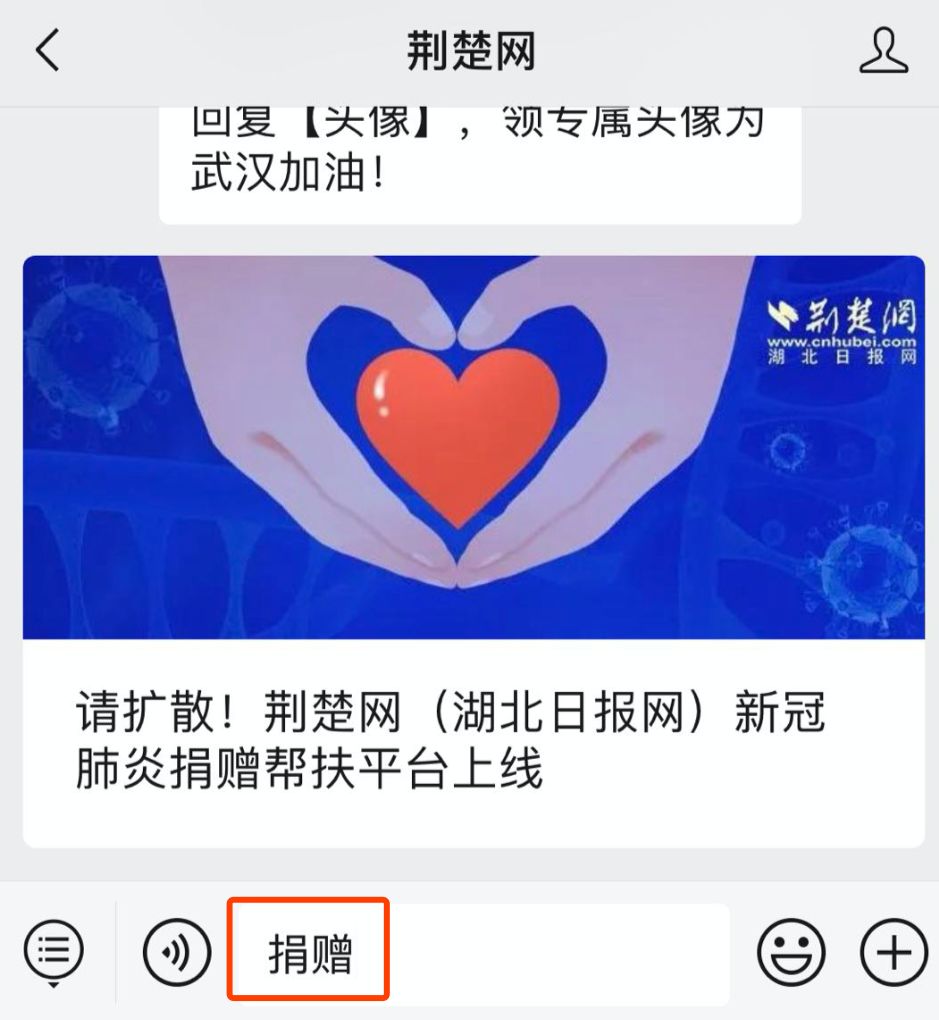Open the plus attachment options
This screenshot has height=1020, width=939.
(893, 952)
